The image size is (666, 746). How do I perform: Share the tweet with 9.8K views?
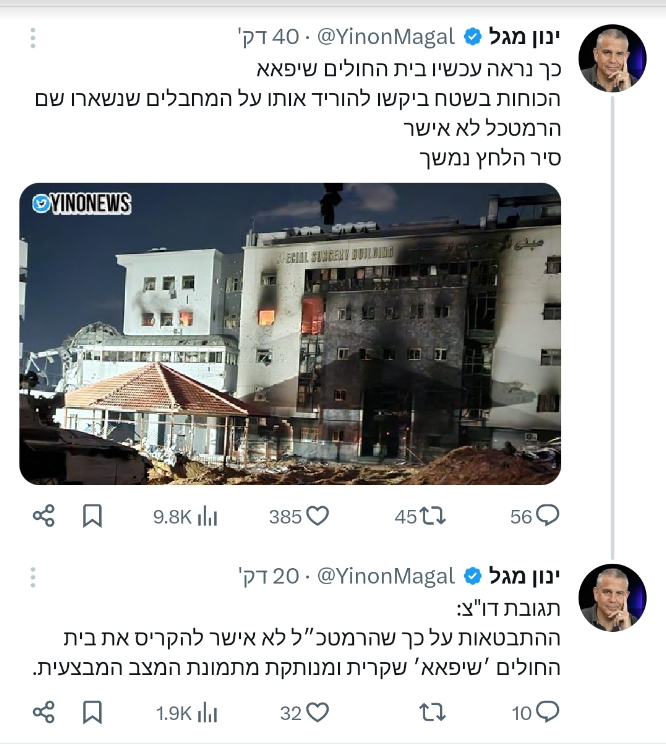(x=43, y=516)
